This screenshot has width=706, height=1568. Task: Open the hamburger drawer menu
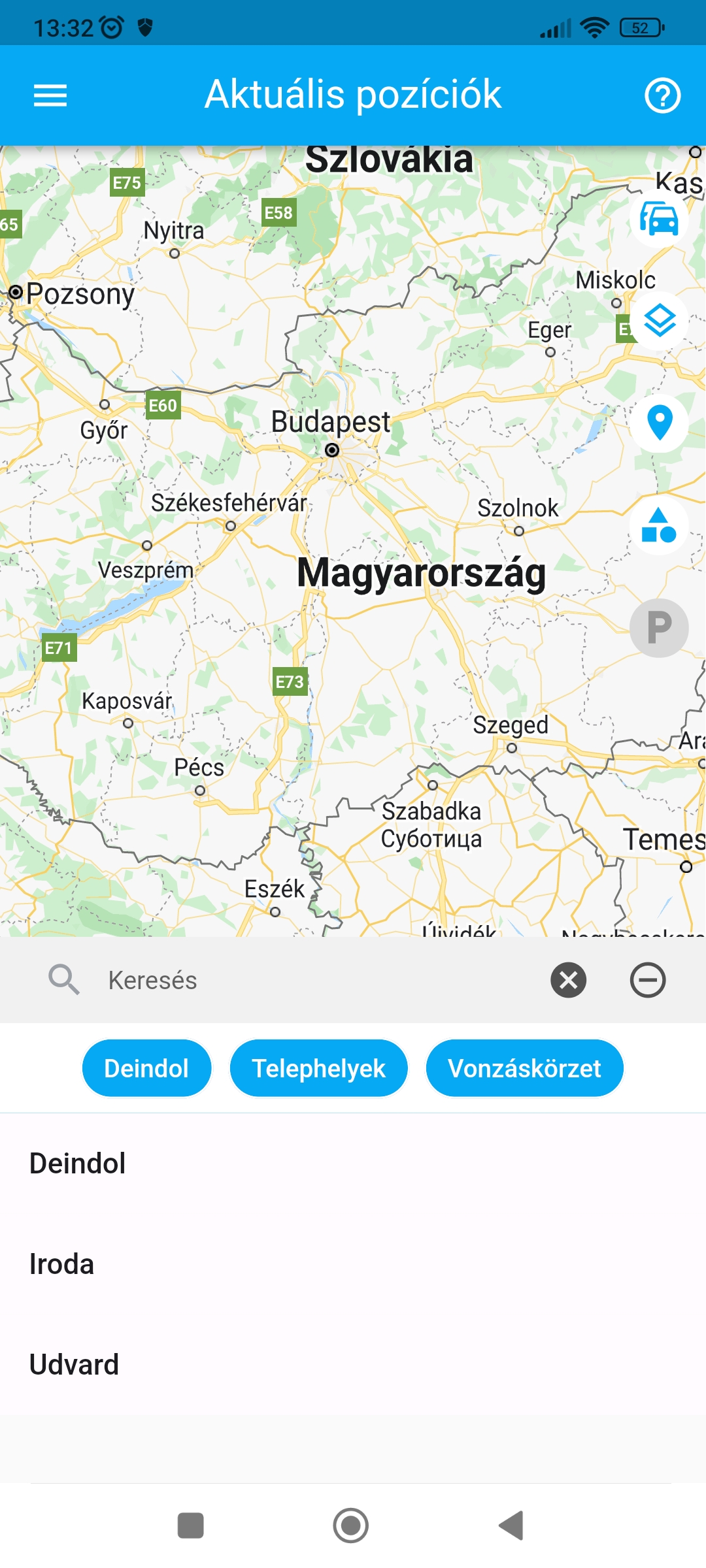pos(50,95)
